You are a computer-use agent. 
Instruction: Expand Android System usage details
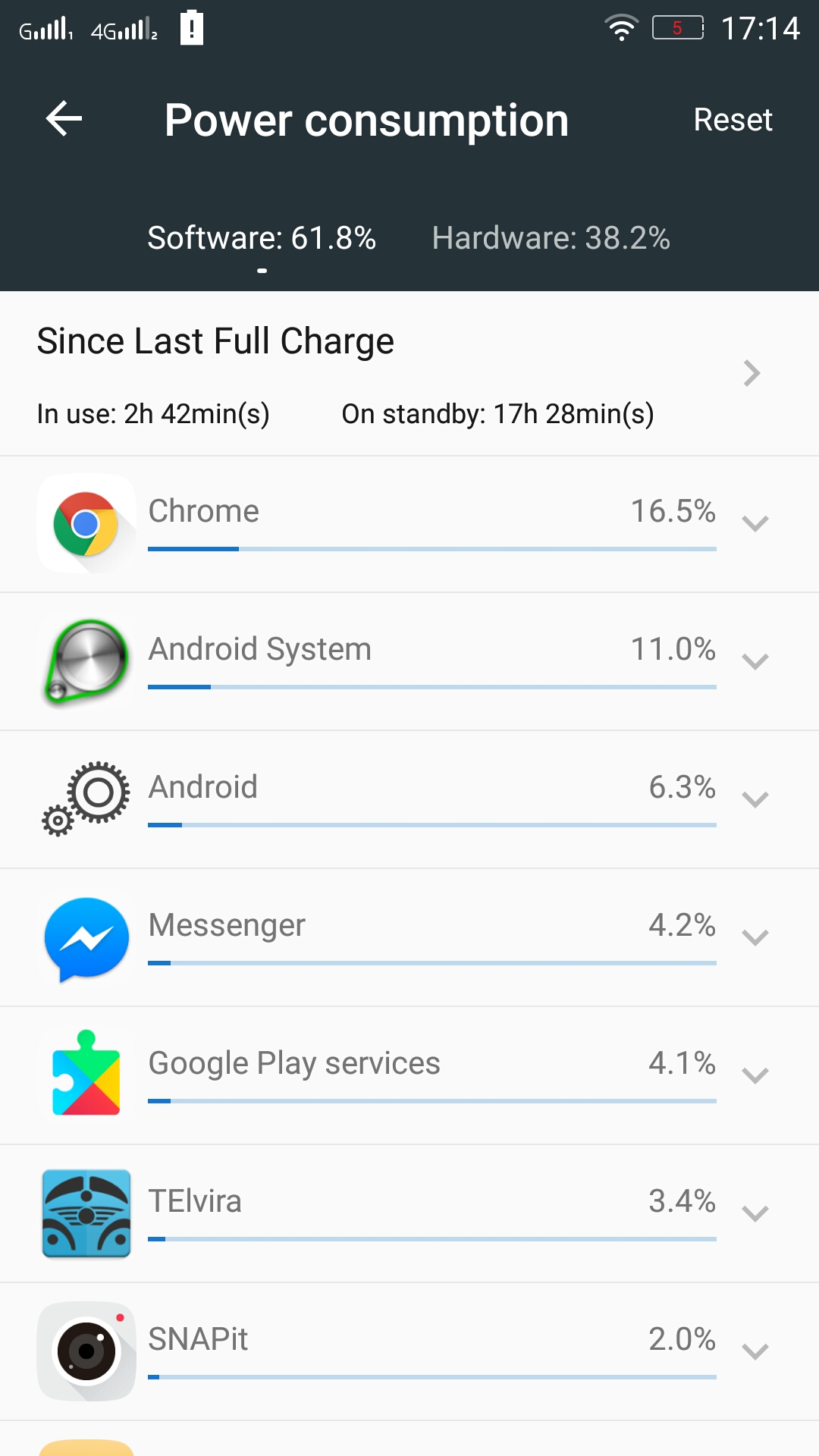(409, 662)
